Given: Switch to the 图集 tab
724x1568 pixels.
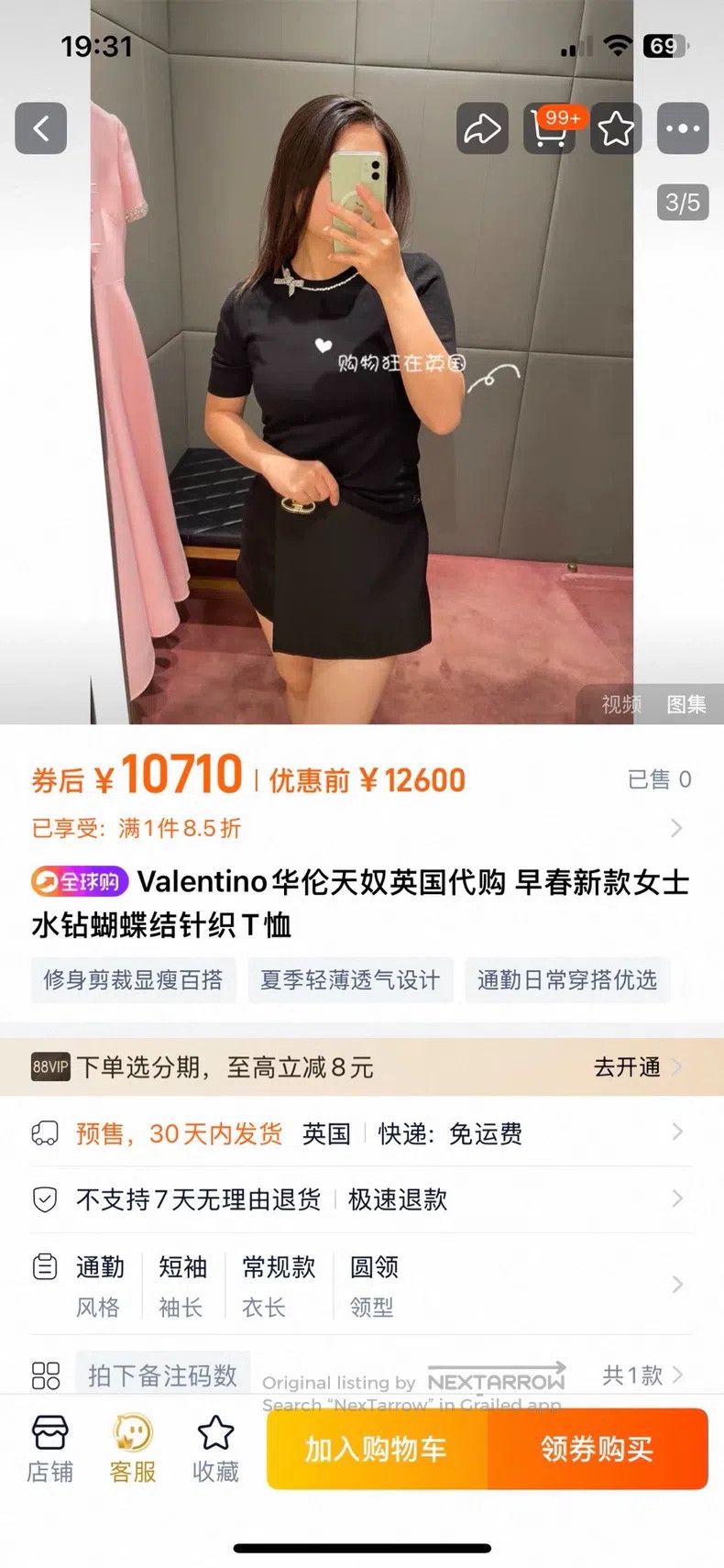Looking at the screenshot, I should tap(686, 704).
